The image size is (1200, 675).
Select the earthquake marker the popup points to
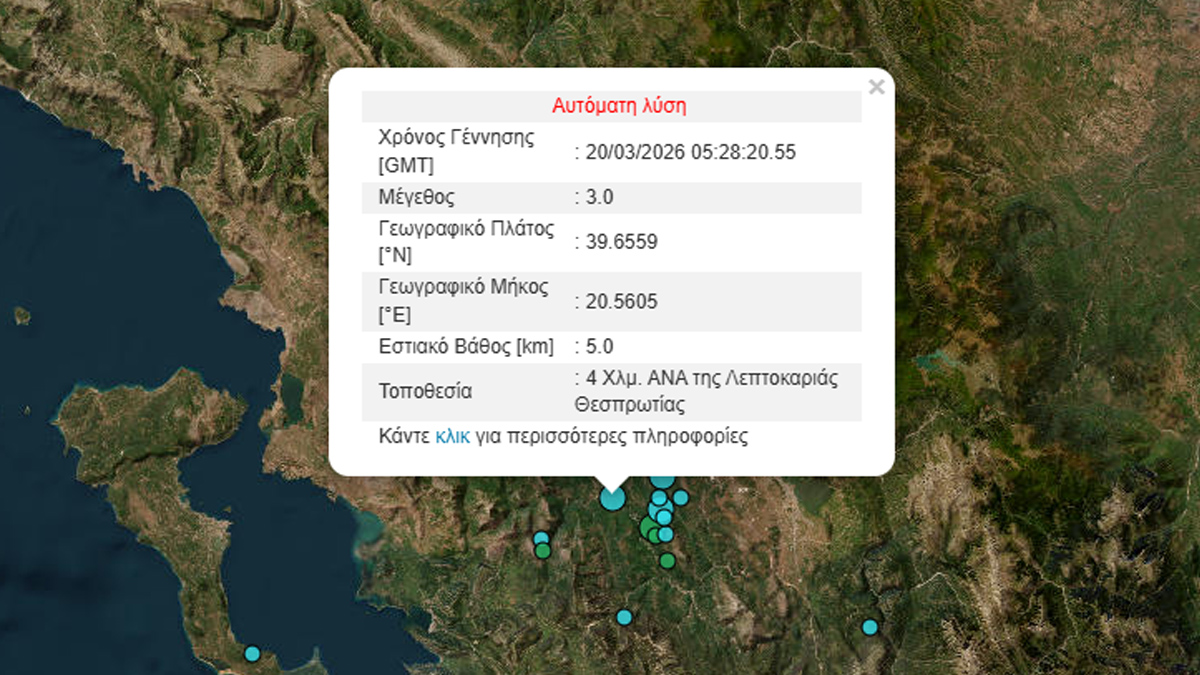(612, 497)
